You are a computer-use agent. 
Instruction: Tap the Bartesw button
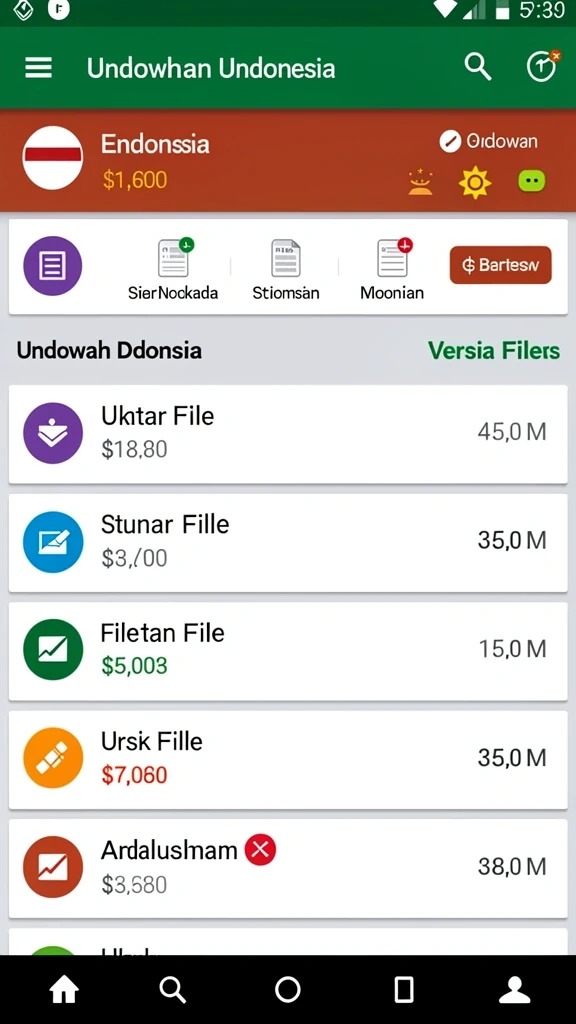click(x=500, y=265)
